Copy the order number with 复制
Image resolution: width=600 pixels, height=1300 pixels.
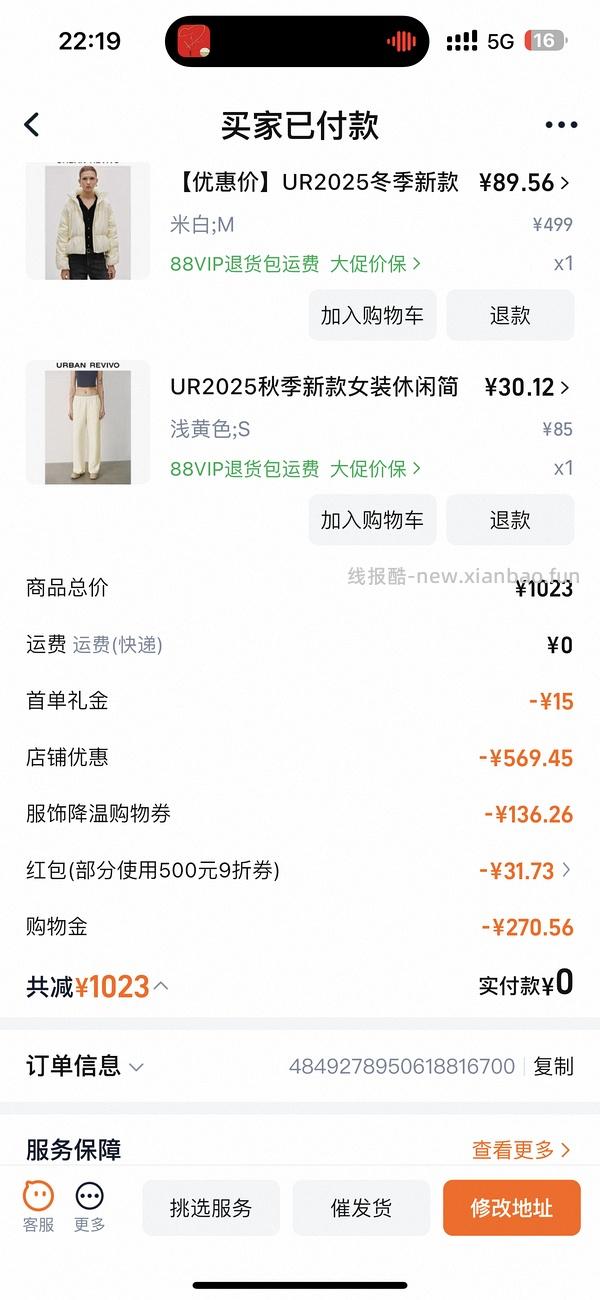pos(553,1067)
